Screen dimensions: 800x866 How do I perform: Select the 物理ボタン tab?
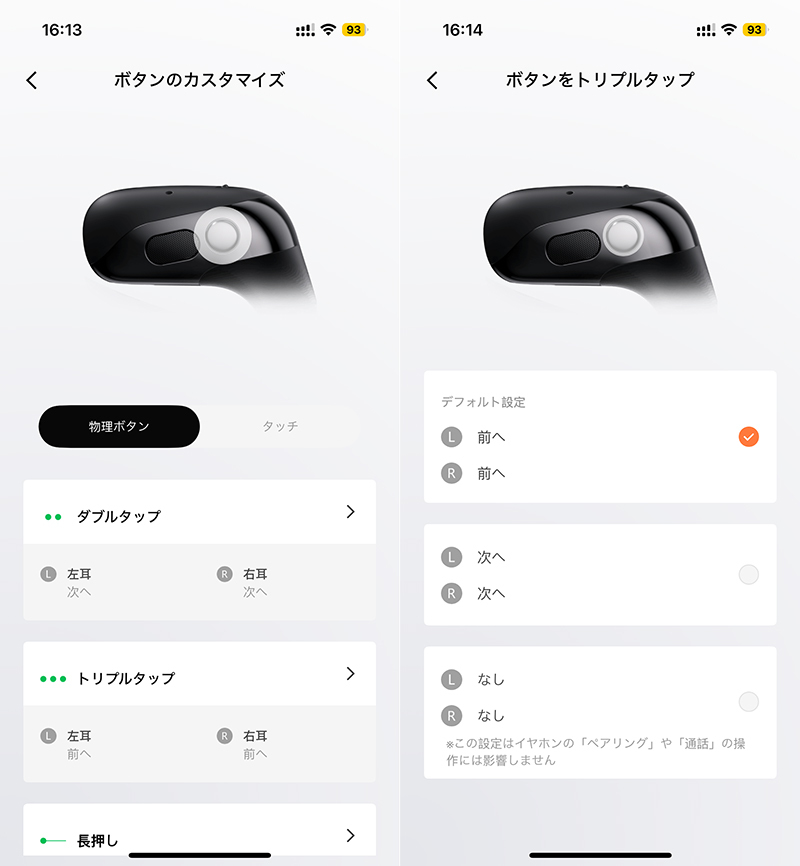coord(119,426)
